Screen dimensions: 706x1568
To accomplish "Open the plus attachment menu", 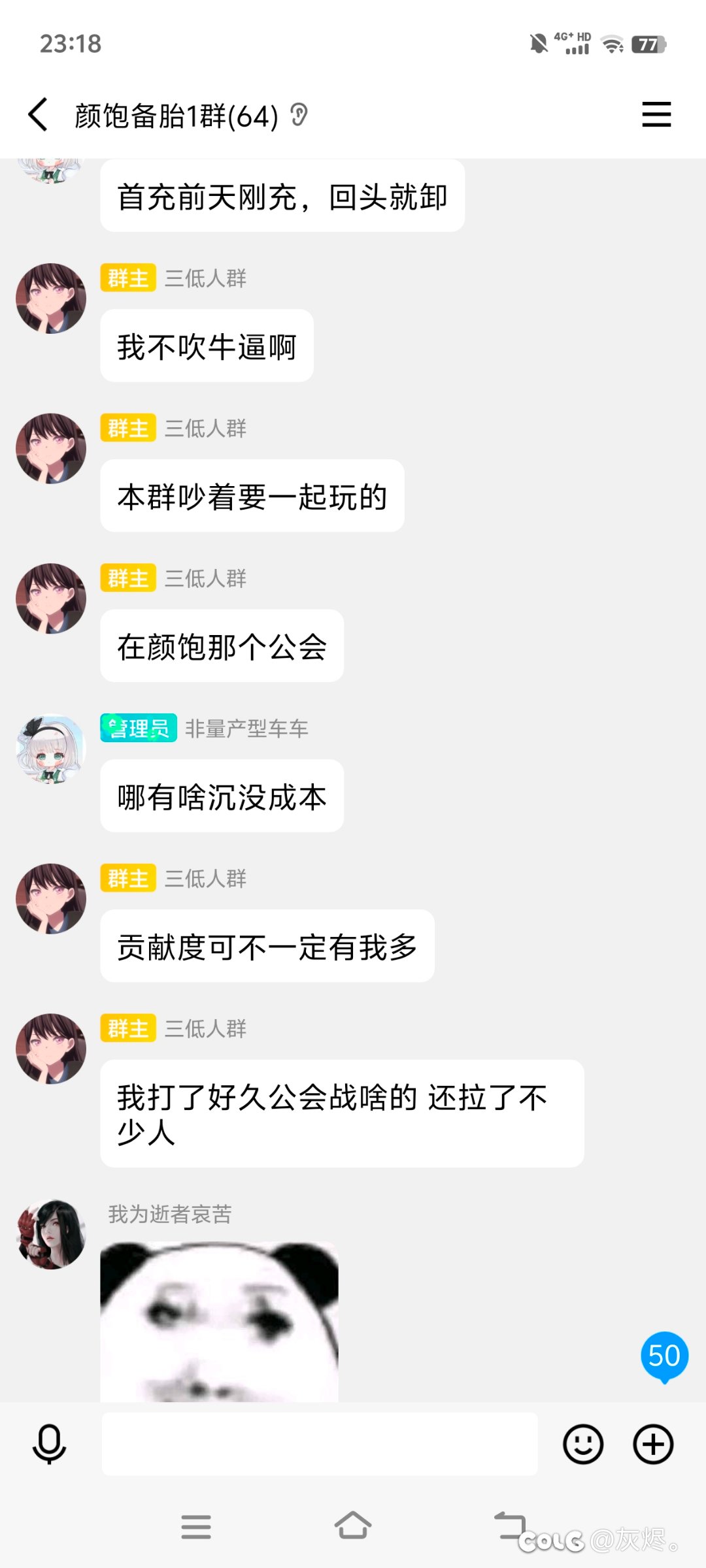I will click(x=653, y=1444).
